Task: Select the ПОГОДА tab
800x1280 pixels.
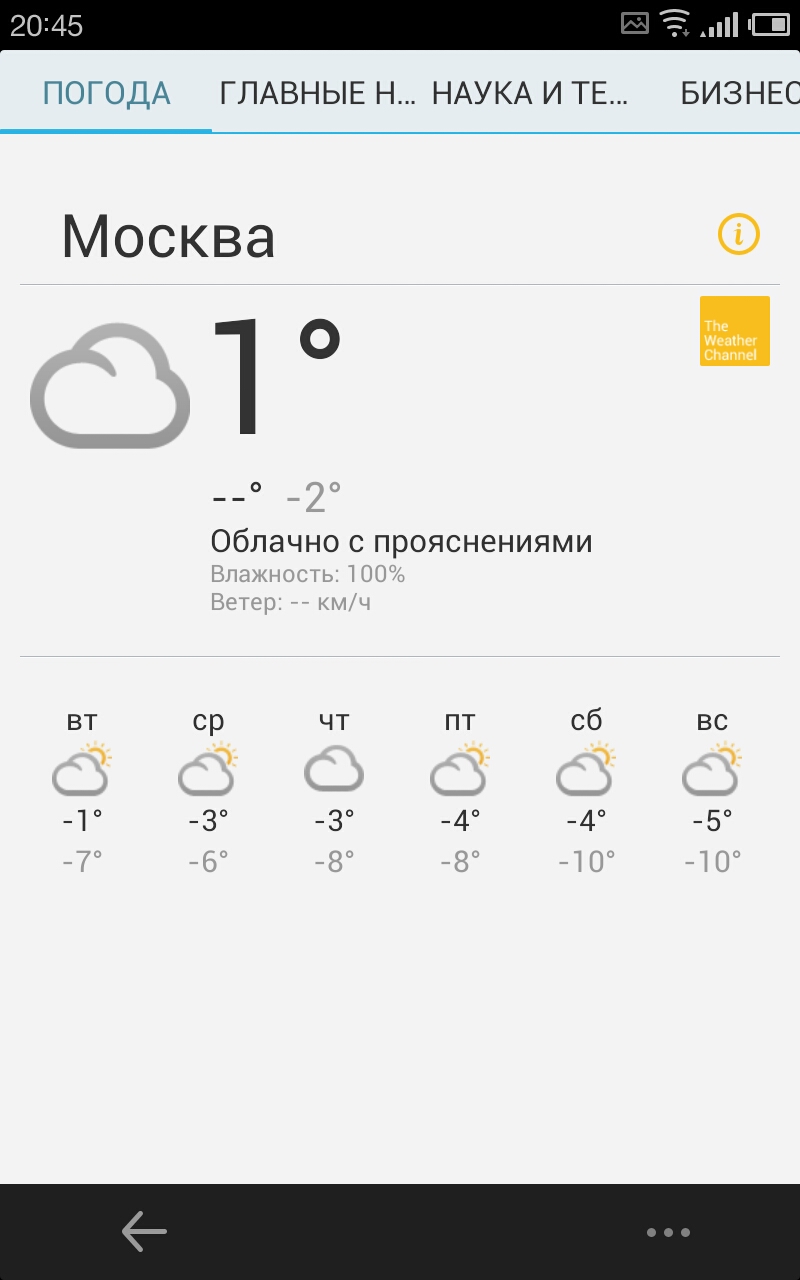Action: pyautogui.click(x=106, y=94)
